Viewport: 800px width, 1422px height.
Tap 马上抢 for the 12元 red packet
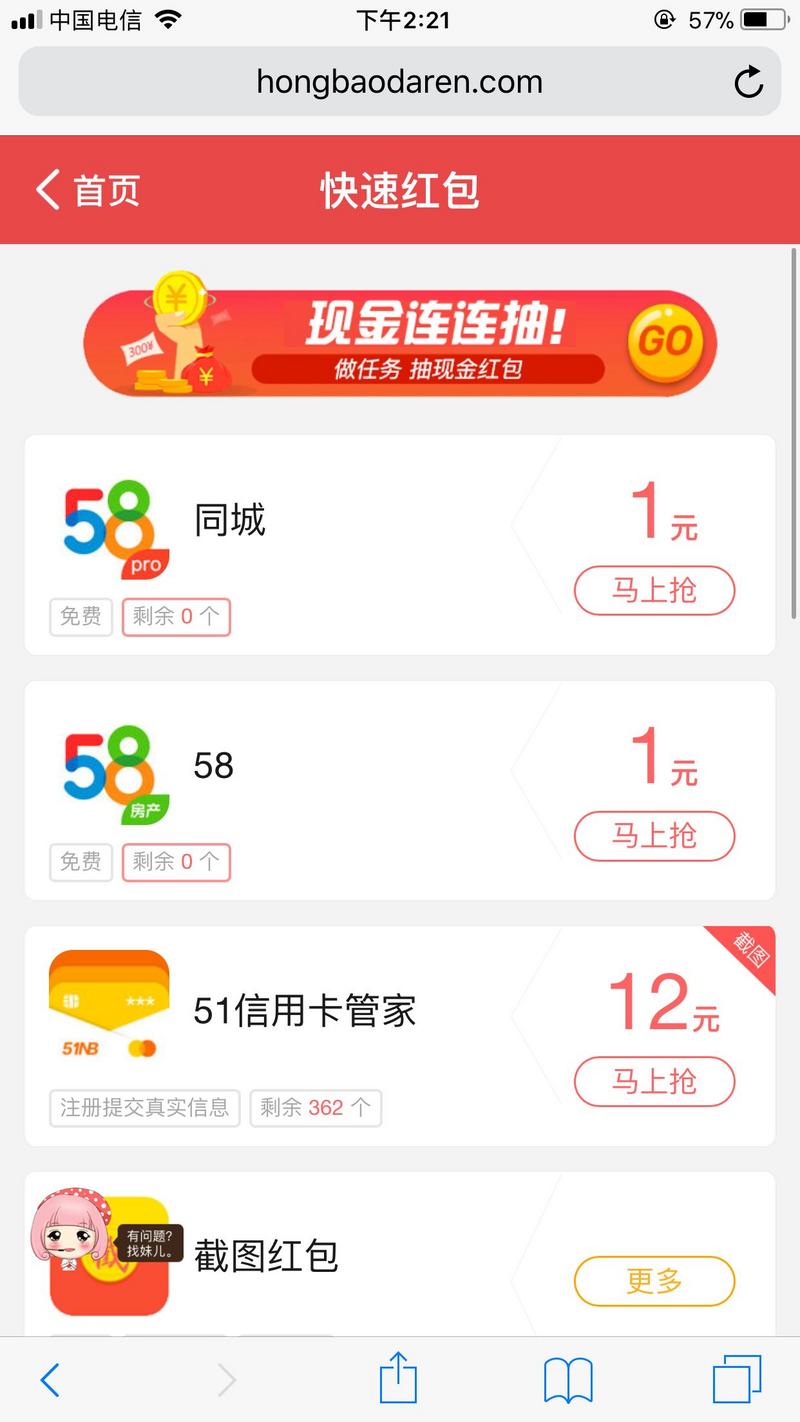coord(654,1082)
